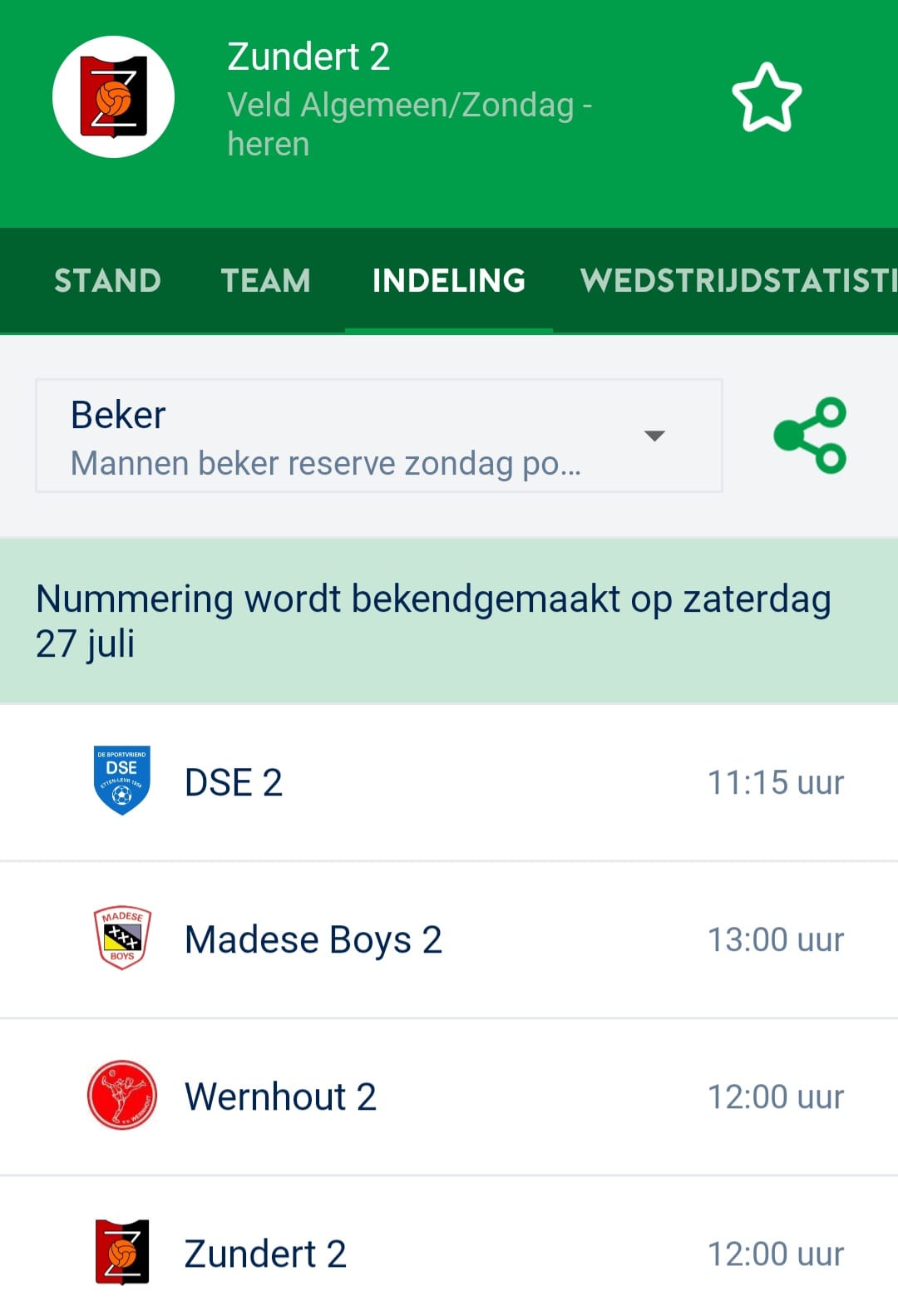Screen dimensions: 898x1316
Task: Open the Team tab
Action: [x=265, y=281]
